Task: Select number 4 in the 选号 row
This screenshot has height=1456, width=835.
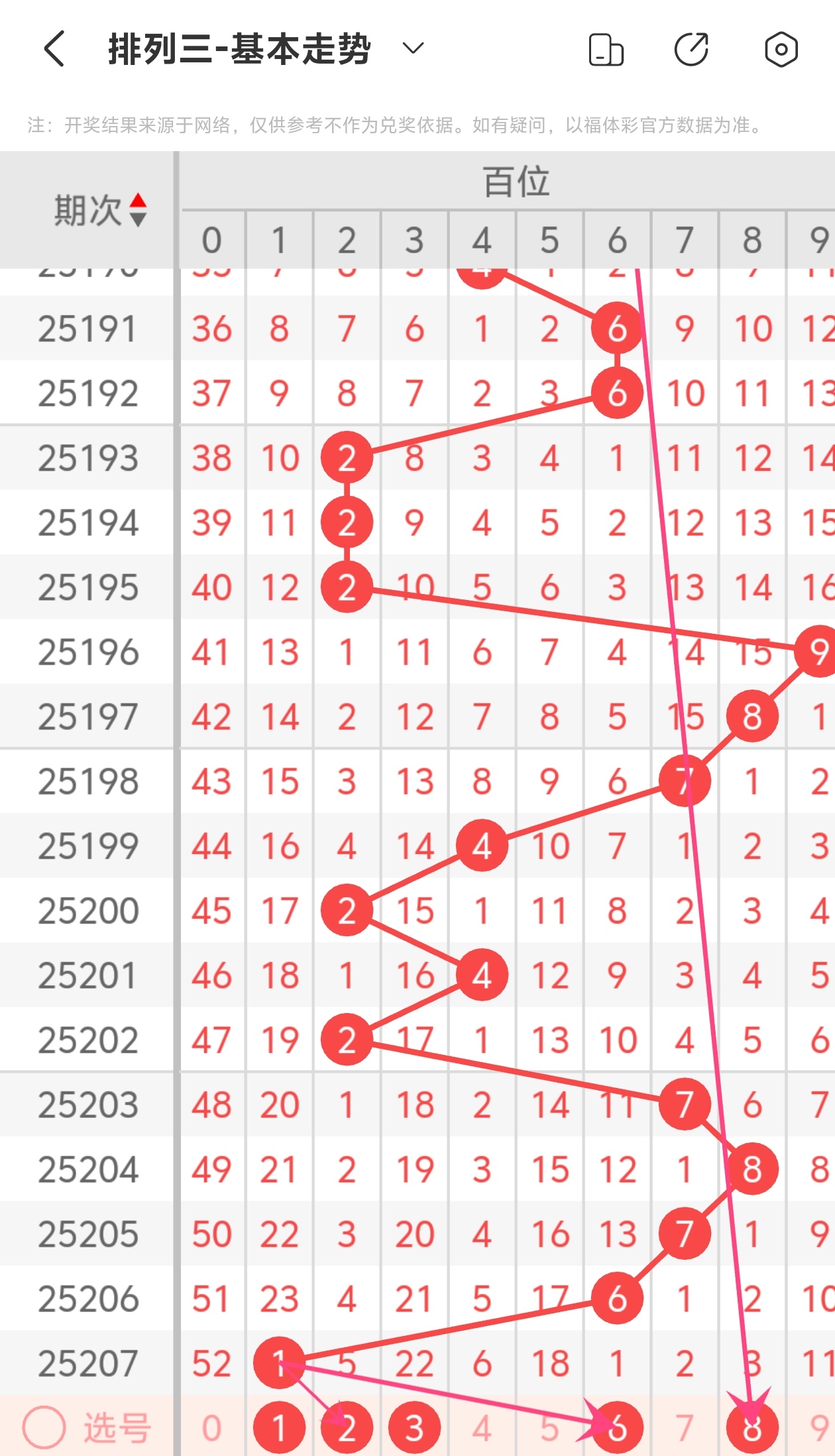Action: pyautogui.click(x=482, y=1427)
